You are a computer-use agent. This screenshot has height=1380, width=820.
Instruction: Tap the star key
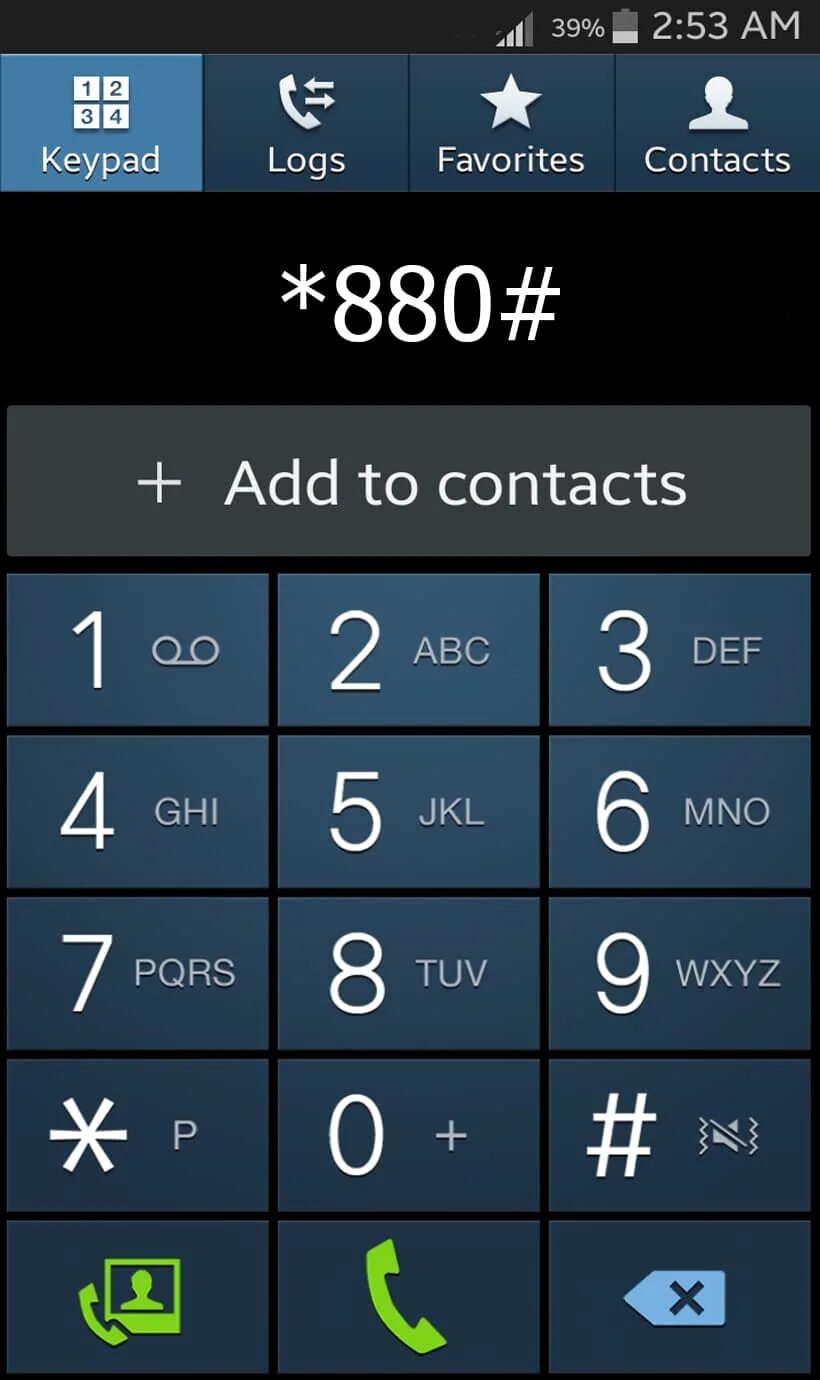coord(137,1135)
